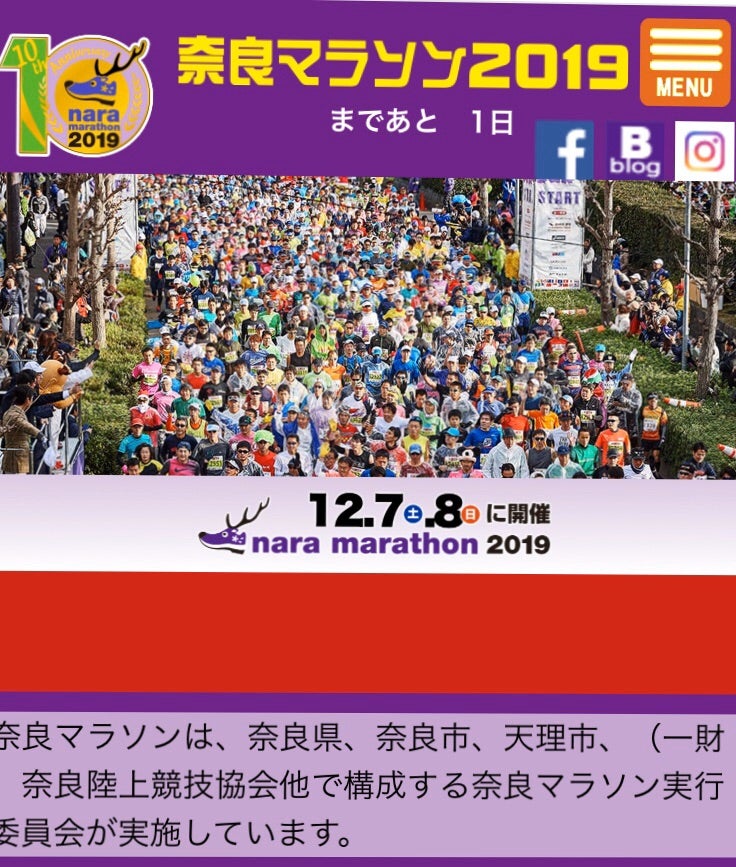Open the blog icon link
The width and height of the screenshot is (736, 867).
tap(635, 151)
